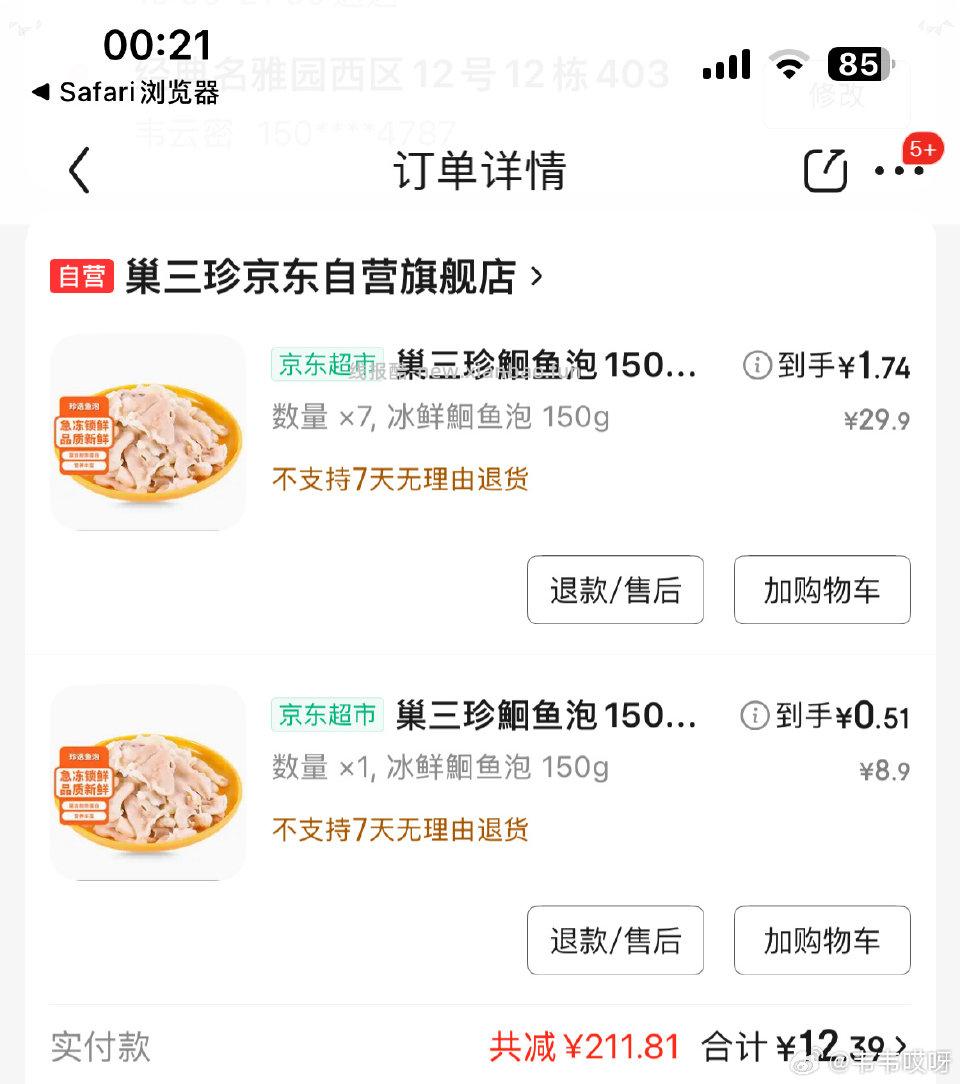This screenshot has height=1084, width=960.
Task: Request refund via first 退款/售后 button
Action: pos(614,590)
